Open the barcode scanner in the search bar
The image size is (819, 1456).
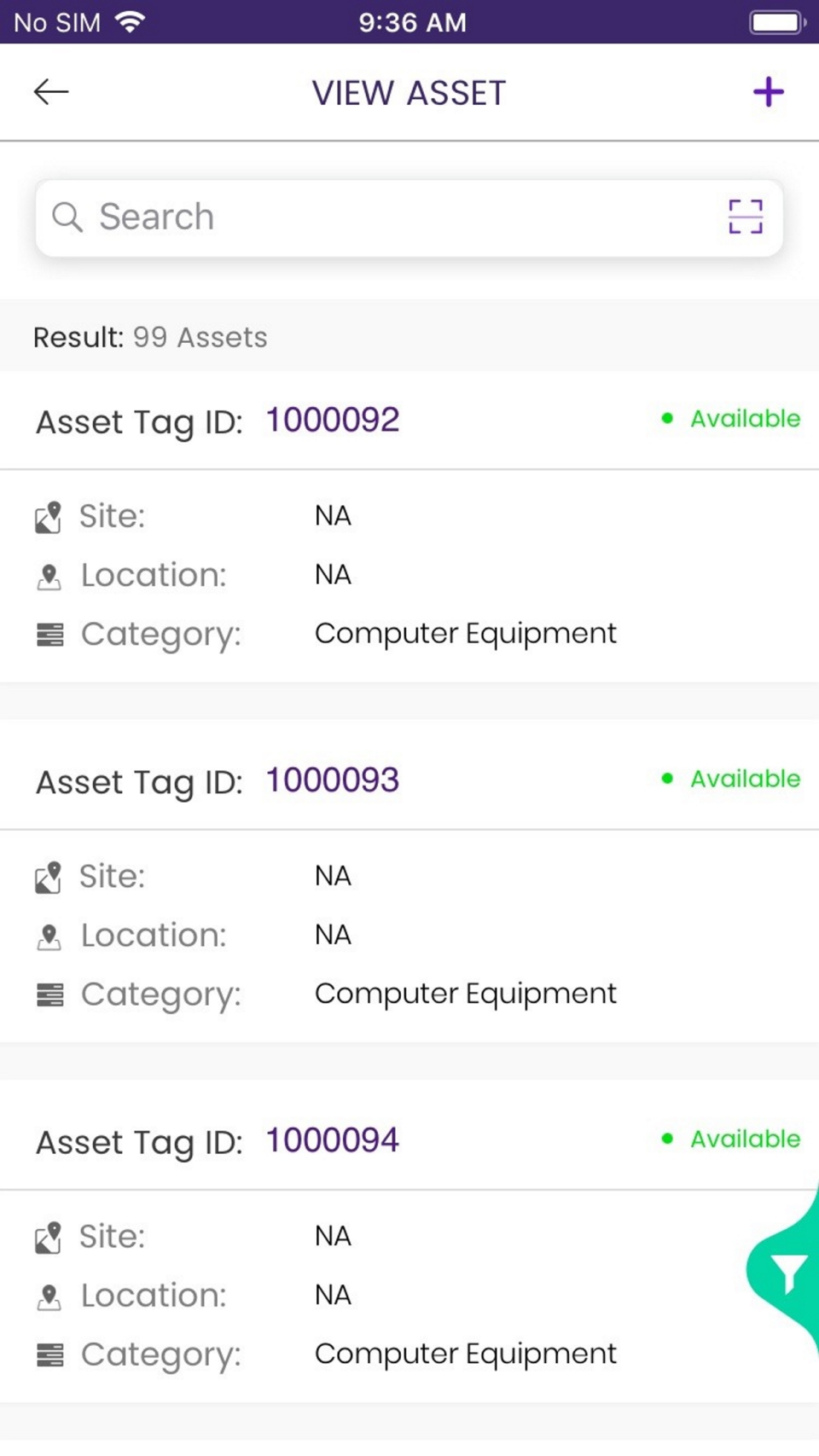pyautogui.click(x=745, y=218)
